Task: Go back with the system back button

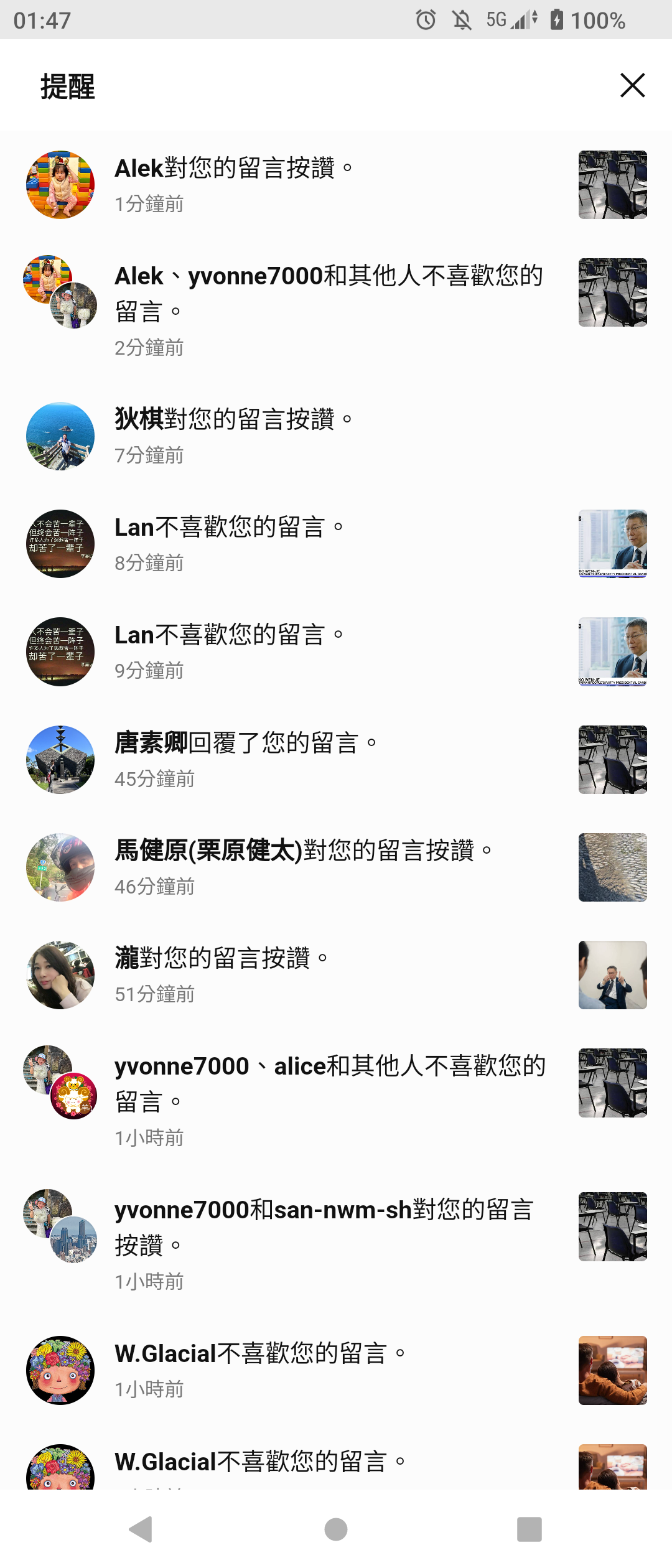Action: tap(141, 1529)
